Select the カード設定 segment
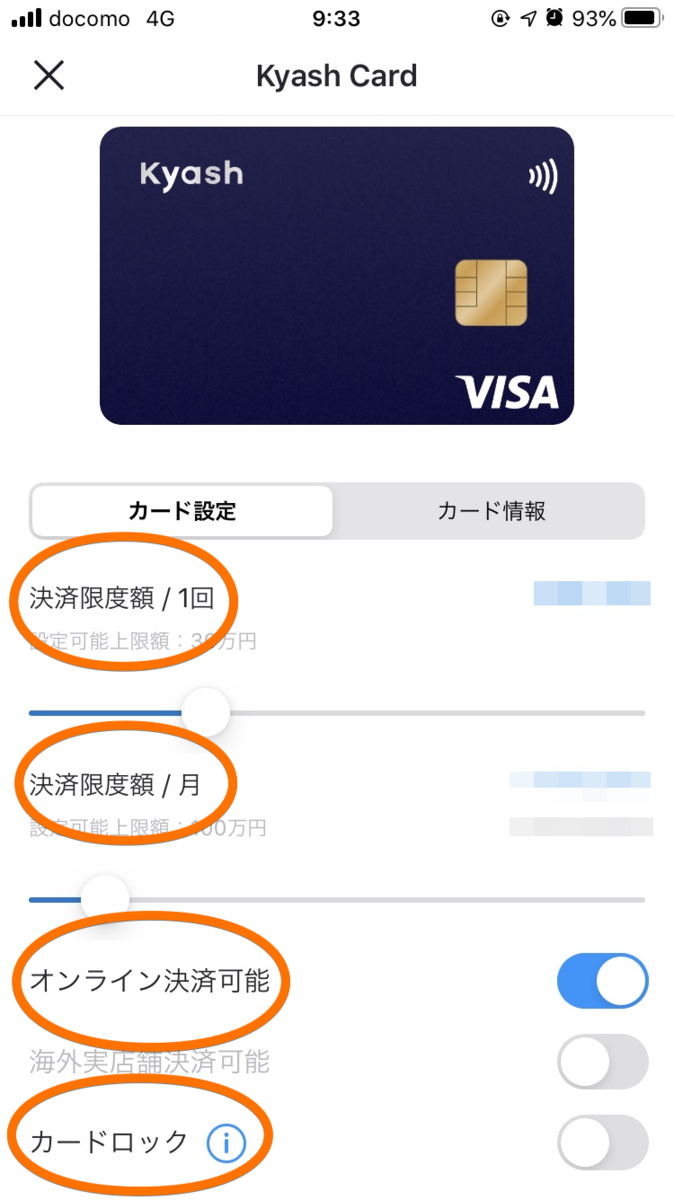 pos(182,511)
